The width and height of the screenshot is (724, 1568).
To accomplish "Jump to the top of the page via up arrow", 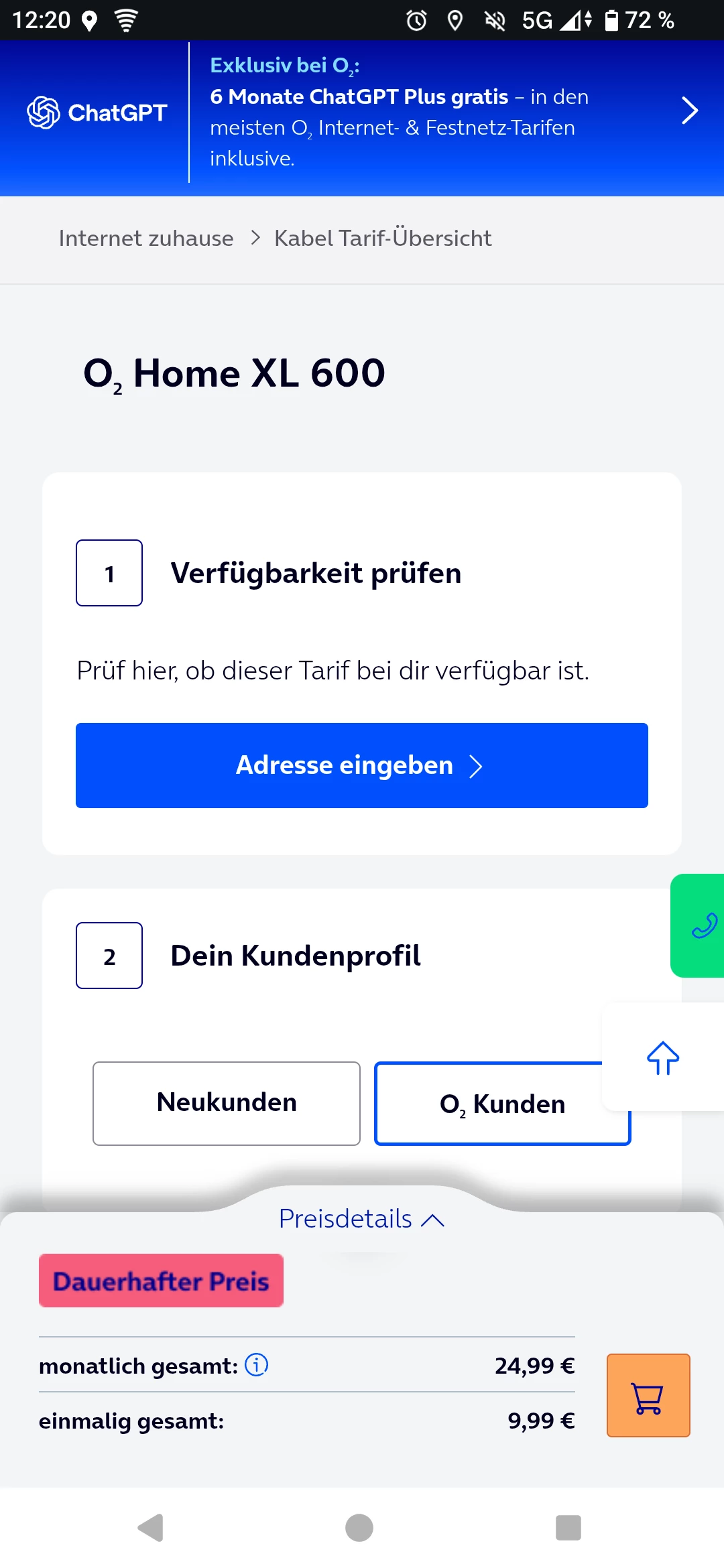I will click(x=662, y=1057).
